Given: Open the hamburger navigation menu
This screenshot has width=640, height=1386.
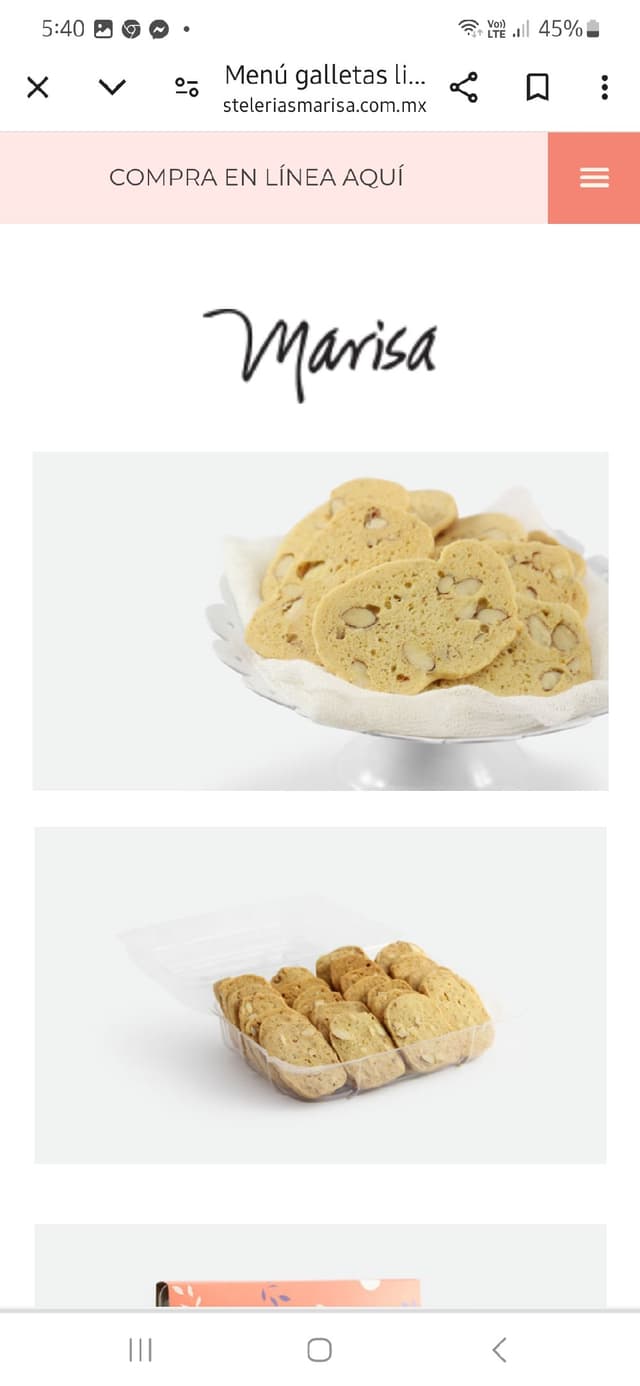Looking at the screenshot, I should click(x=594, y=178).
